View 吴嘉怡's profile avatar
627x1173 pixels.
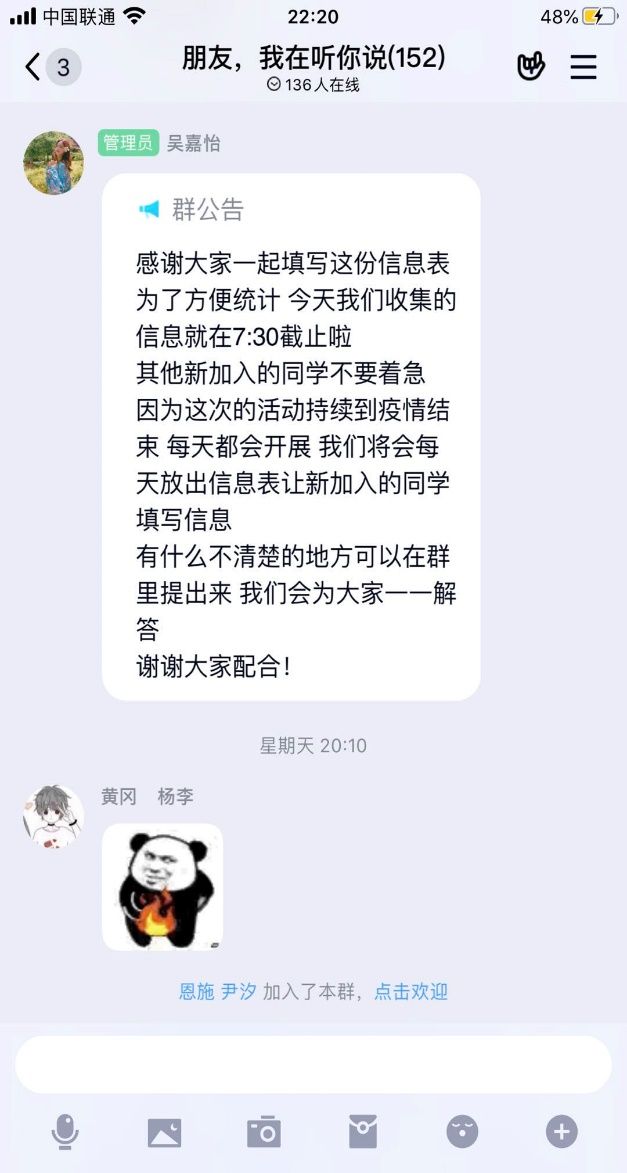(x=53, y=163)
